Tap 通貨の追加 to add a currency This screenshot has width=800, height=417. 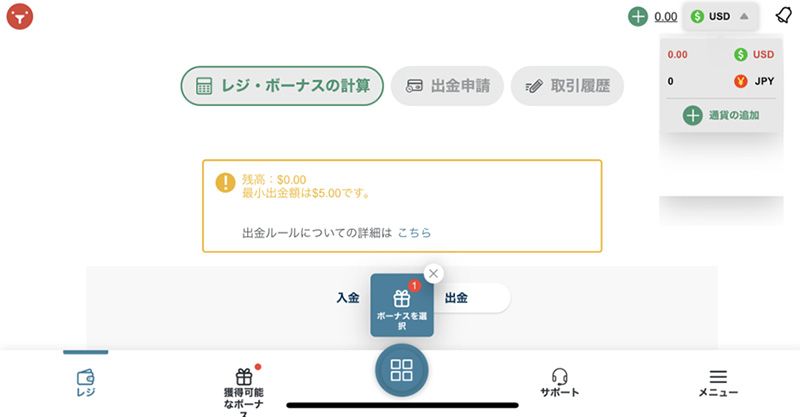point(720,115)
